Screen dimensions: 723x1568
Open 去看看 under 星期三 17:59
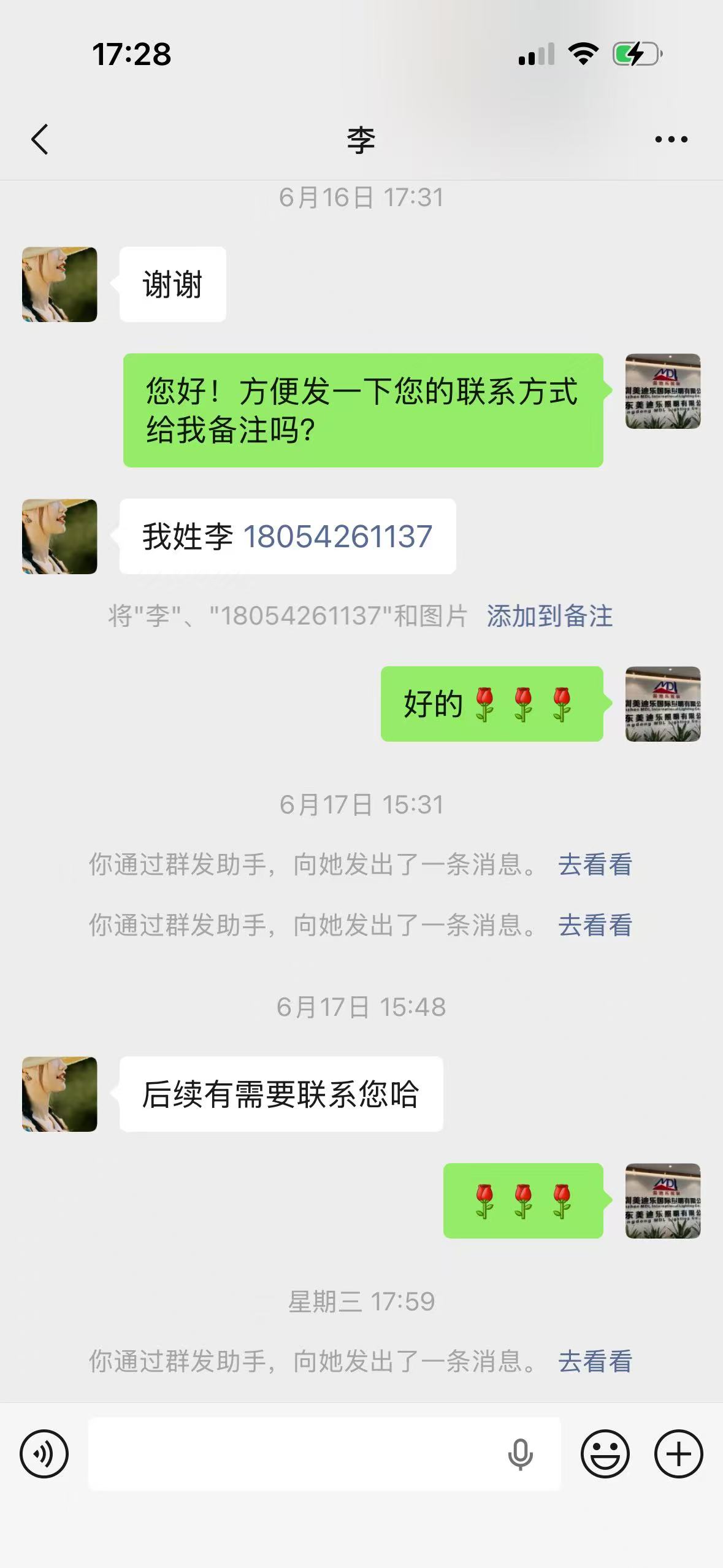click(x=595, y=1361)
